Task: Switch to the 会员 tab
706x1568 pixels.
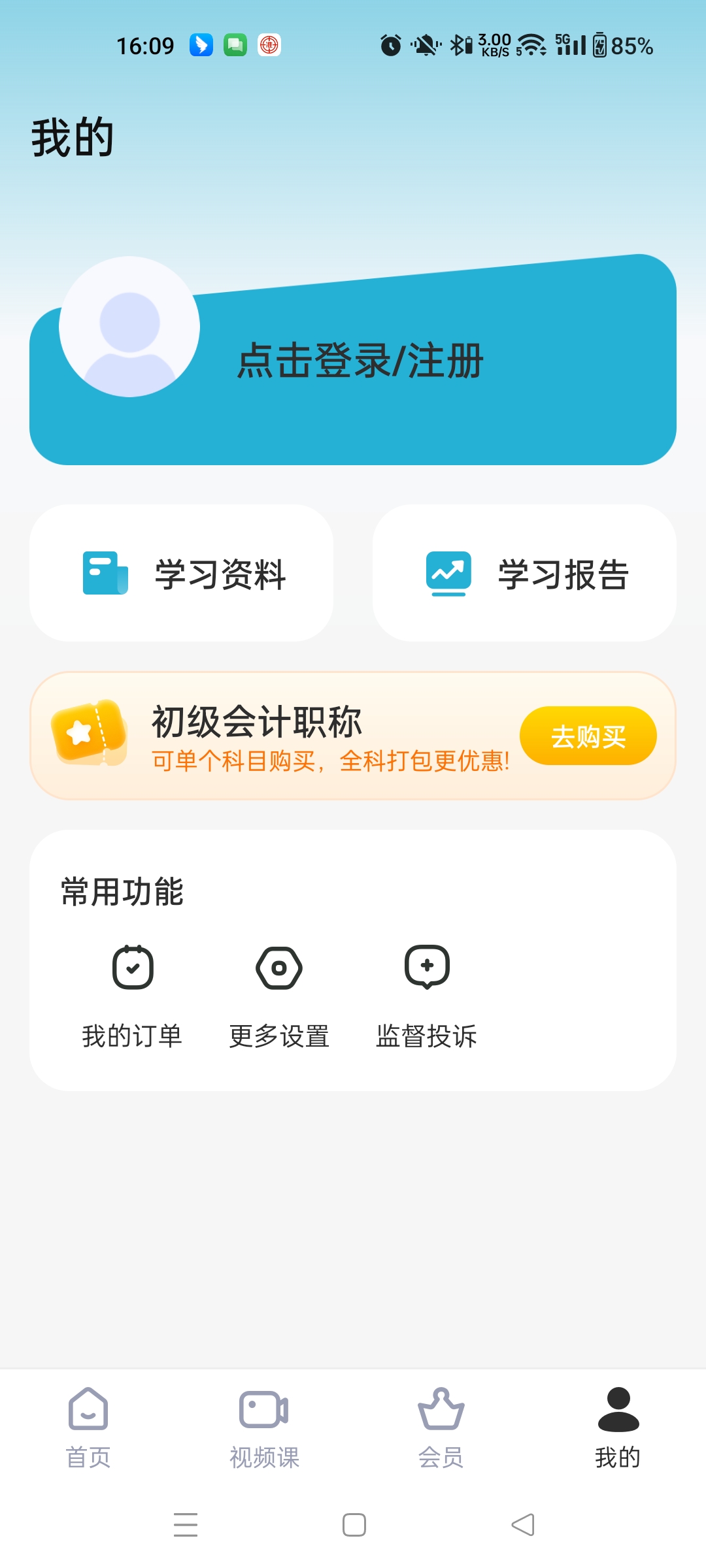Action: point(441,1428)
